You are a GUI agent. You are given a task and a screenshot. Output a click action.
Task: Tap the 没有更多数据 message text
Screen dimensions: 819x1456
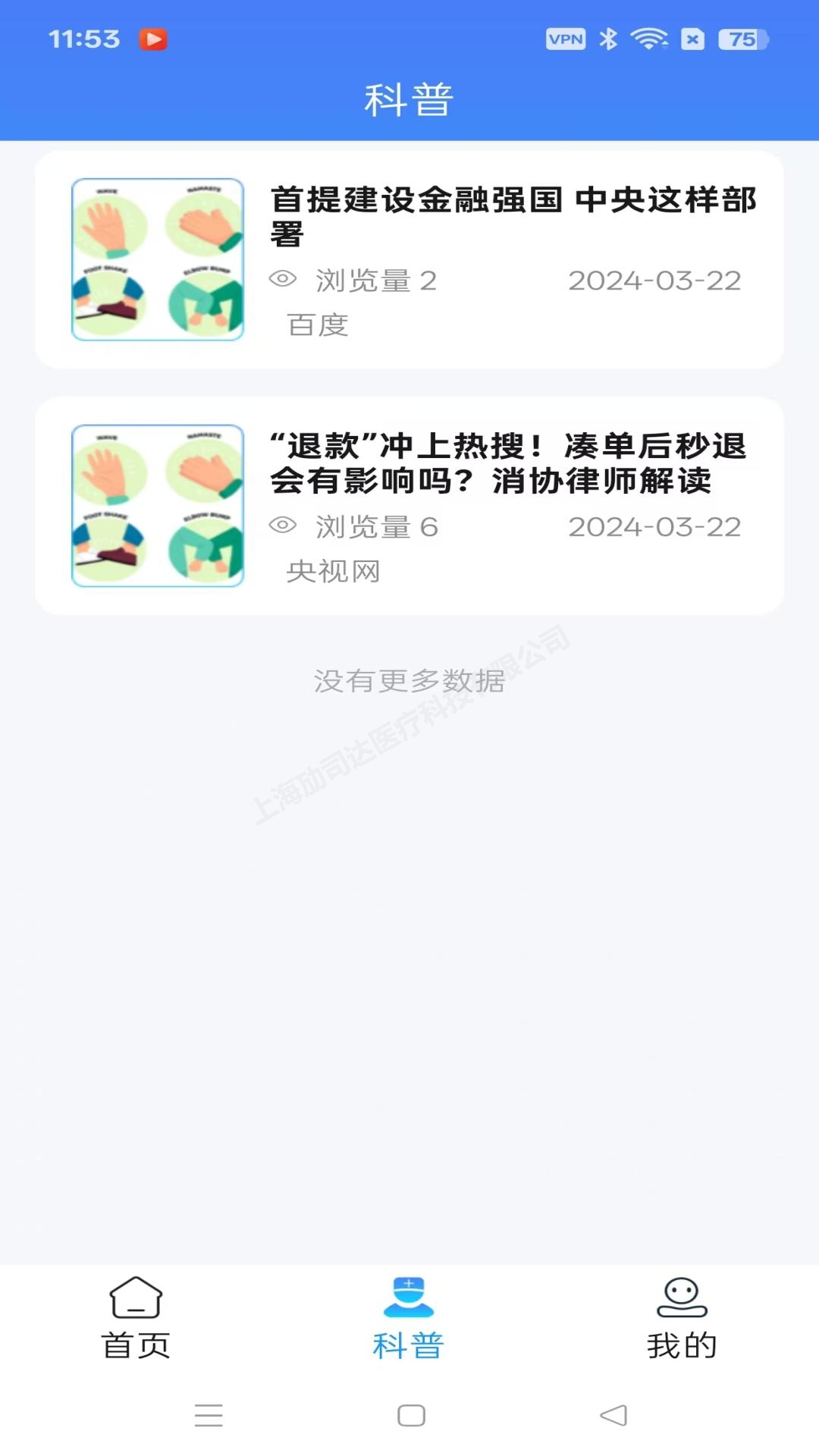point(409,681)
